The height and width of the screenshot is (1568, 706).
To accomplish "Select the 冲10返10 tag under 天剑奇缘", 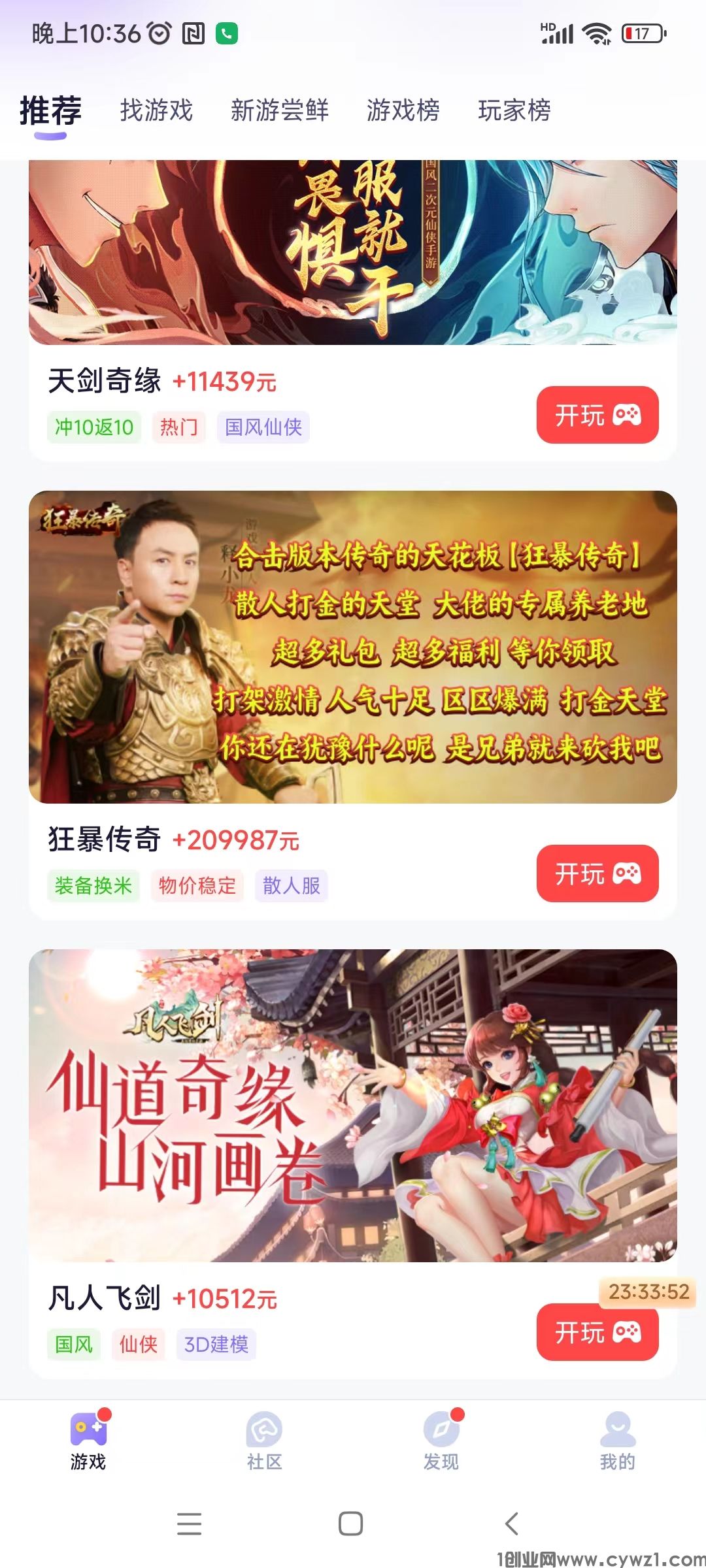I will coord(93,427).
